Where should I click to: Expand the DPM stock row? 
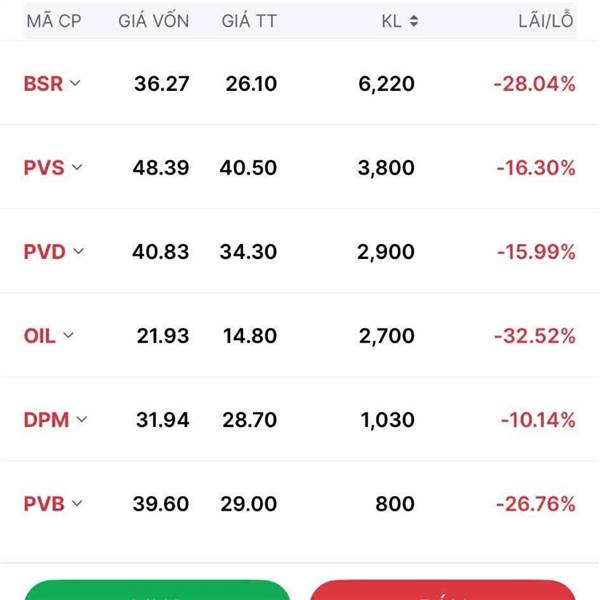[82, 420]
